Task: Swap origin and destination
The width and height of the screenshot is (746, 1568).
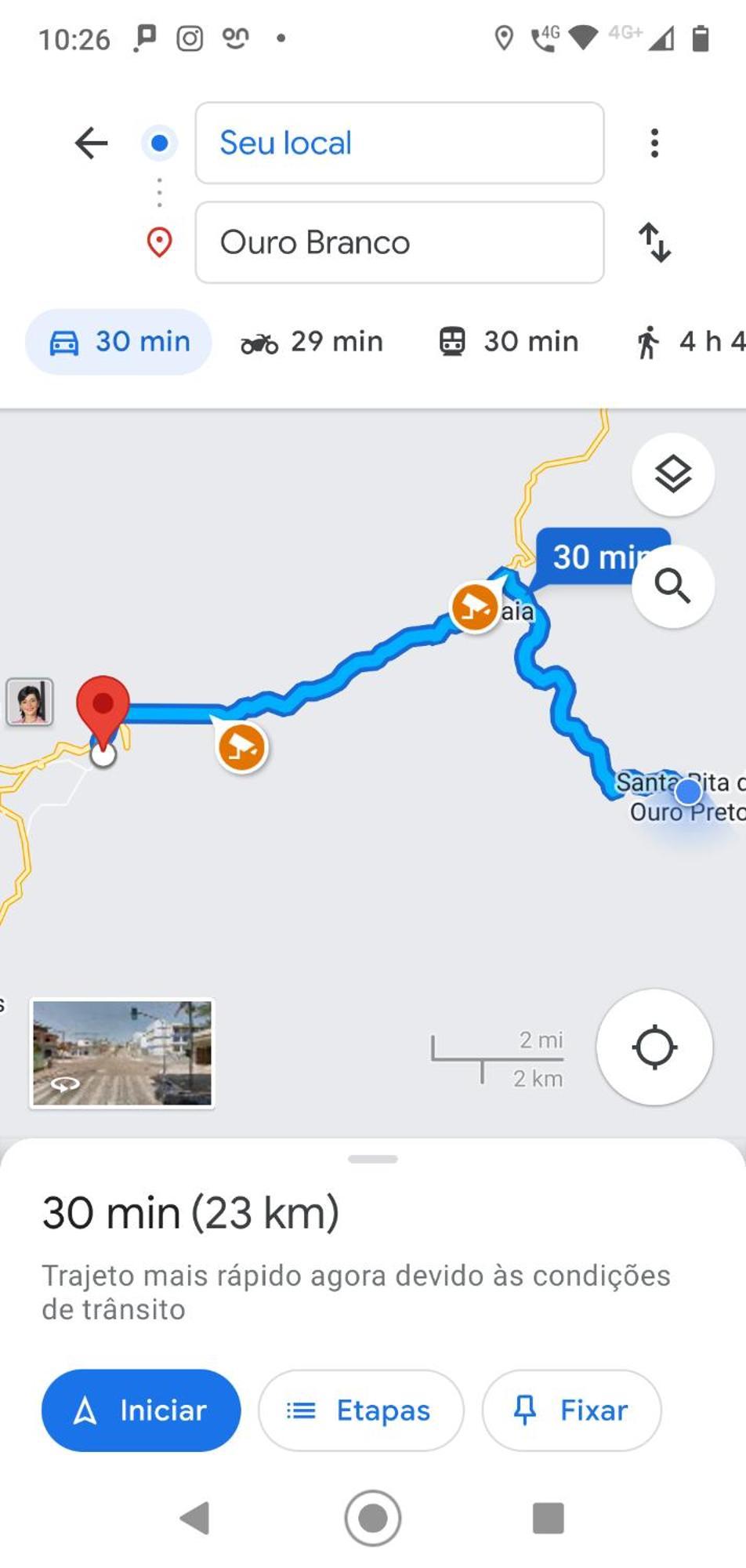Action: coord(654,242)
